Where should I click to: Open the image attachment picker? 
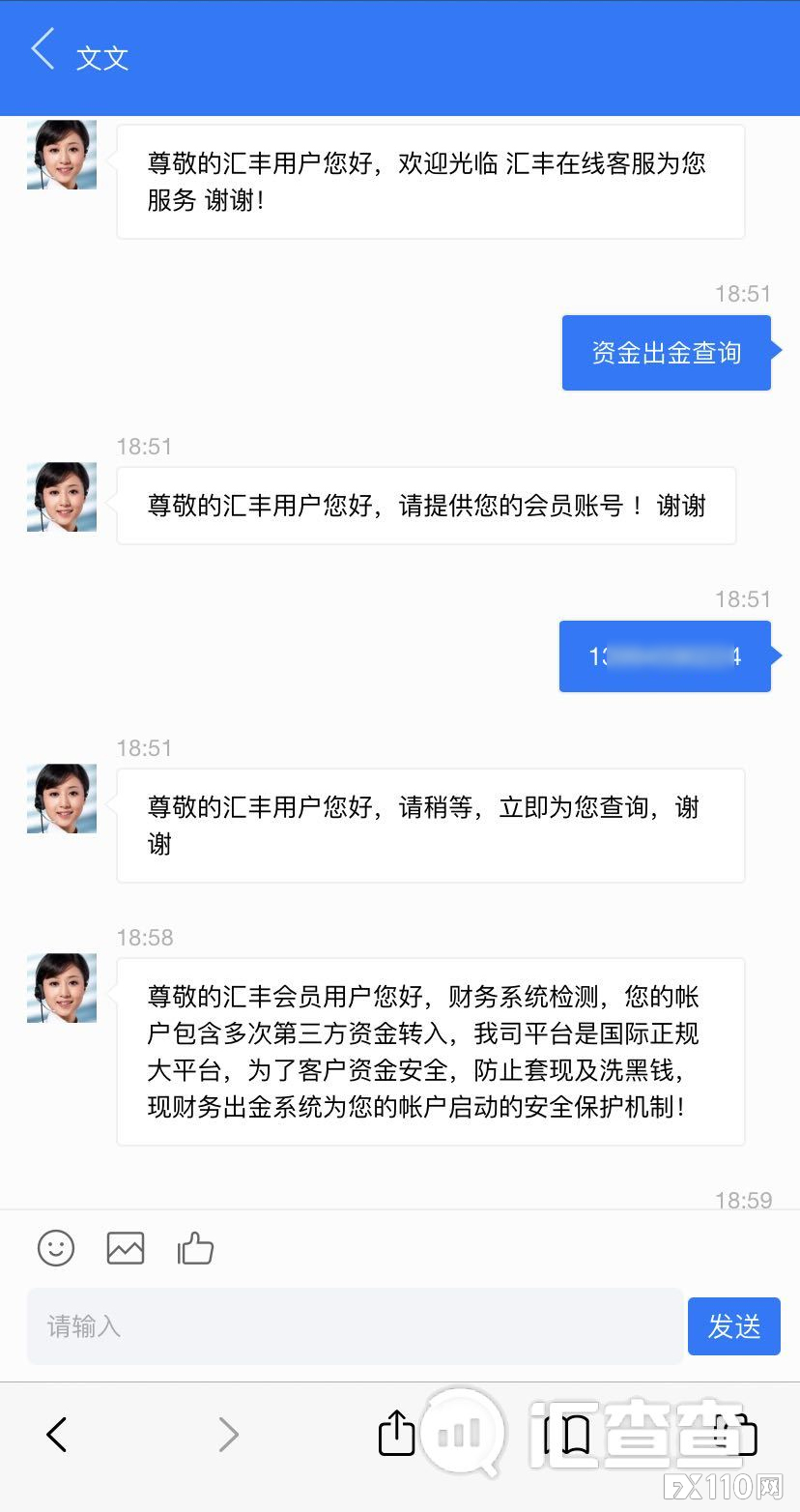pos(125,1248)
